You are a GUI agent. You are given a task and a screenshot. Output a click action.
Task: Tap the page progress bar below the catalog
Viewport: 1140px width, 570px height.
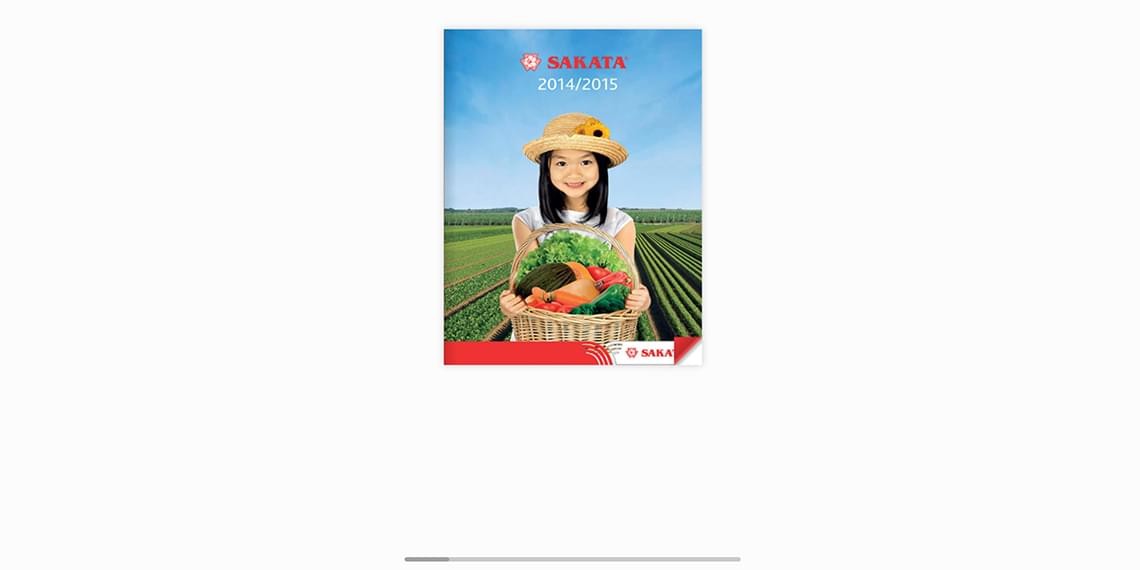(572, 559)
